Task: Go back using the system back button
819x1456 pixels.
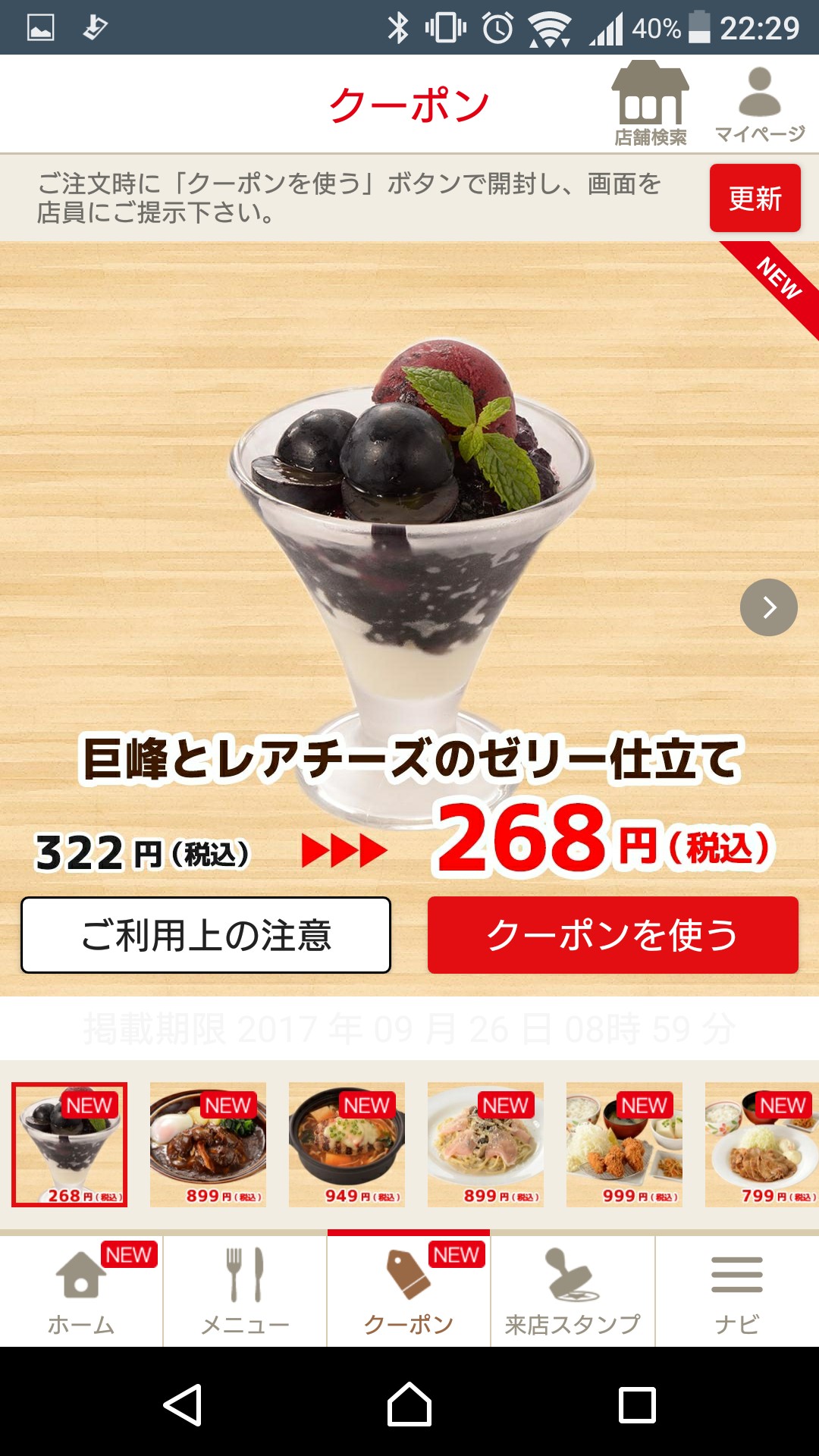Action: 183,1405
